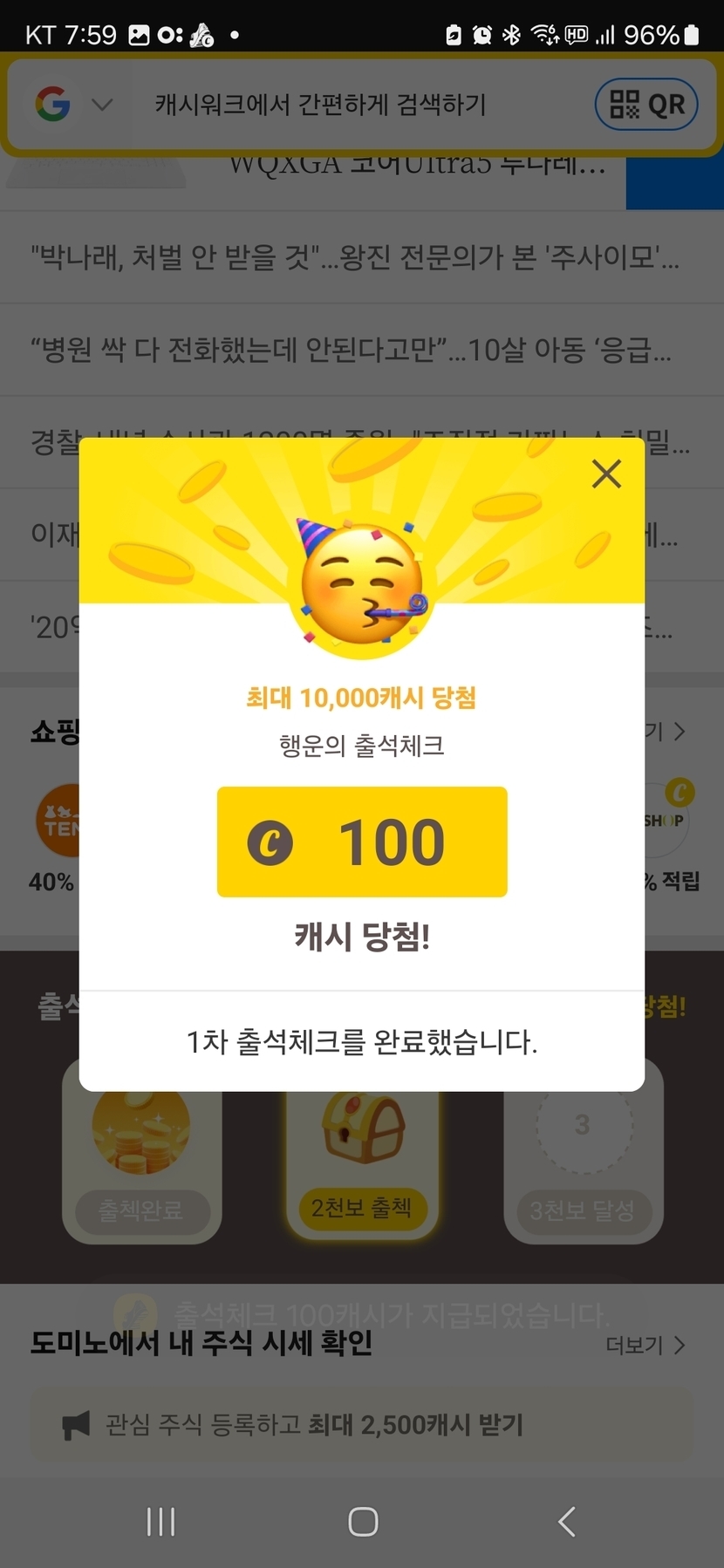Select the 3천보 달성 reward card
The height and width of the screenshot is (1568, 724).
click(583, 1151)
